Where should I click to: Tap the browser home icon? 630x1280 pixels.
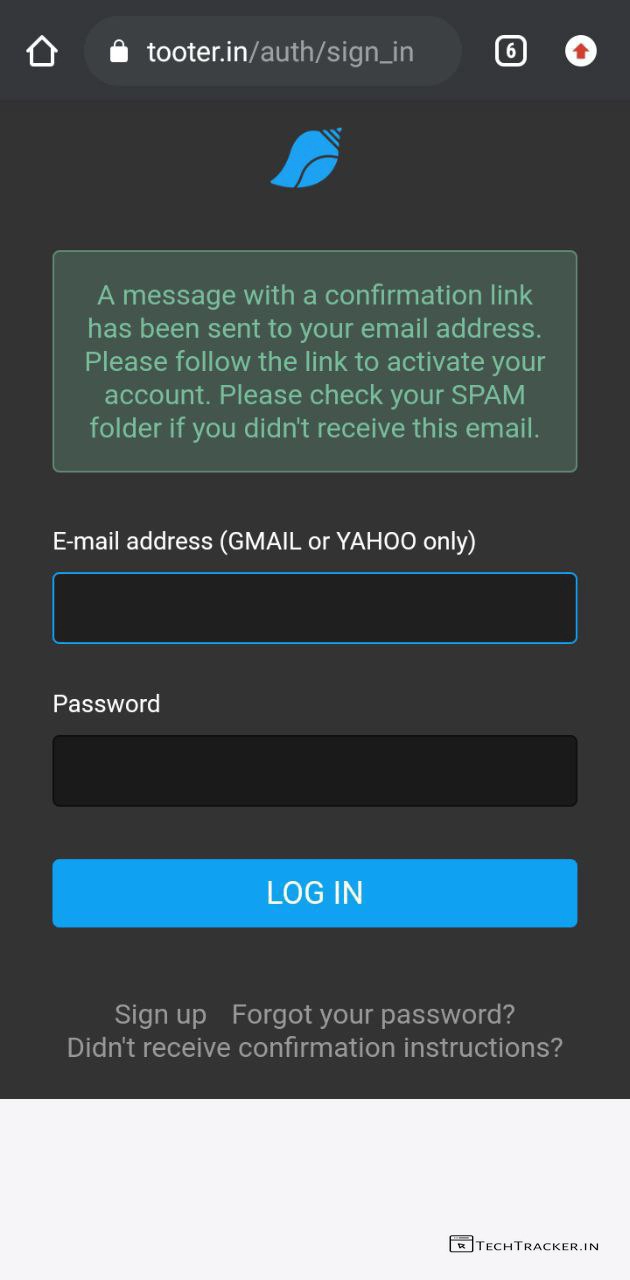42,51
